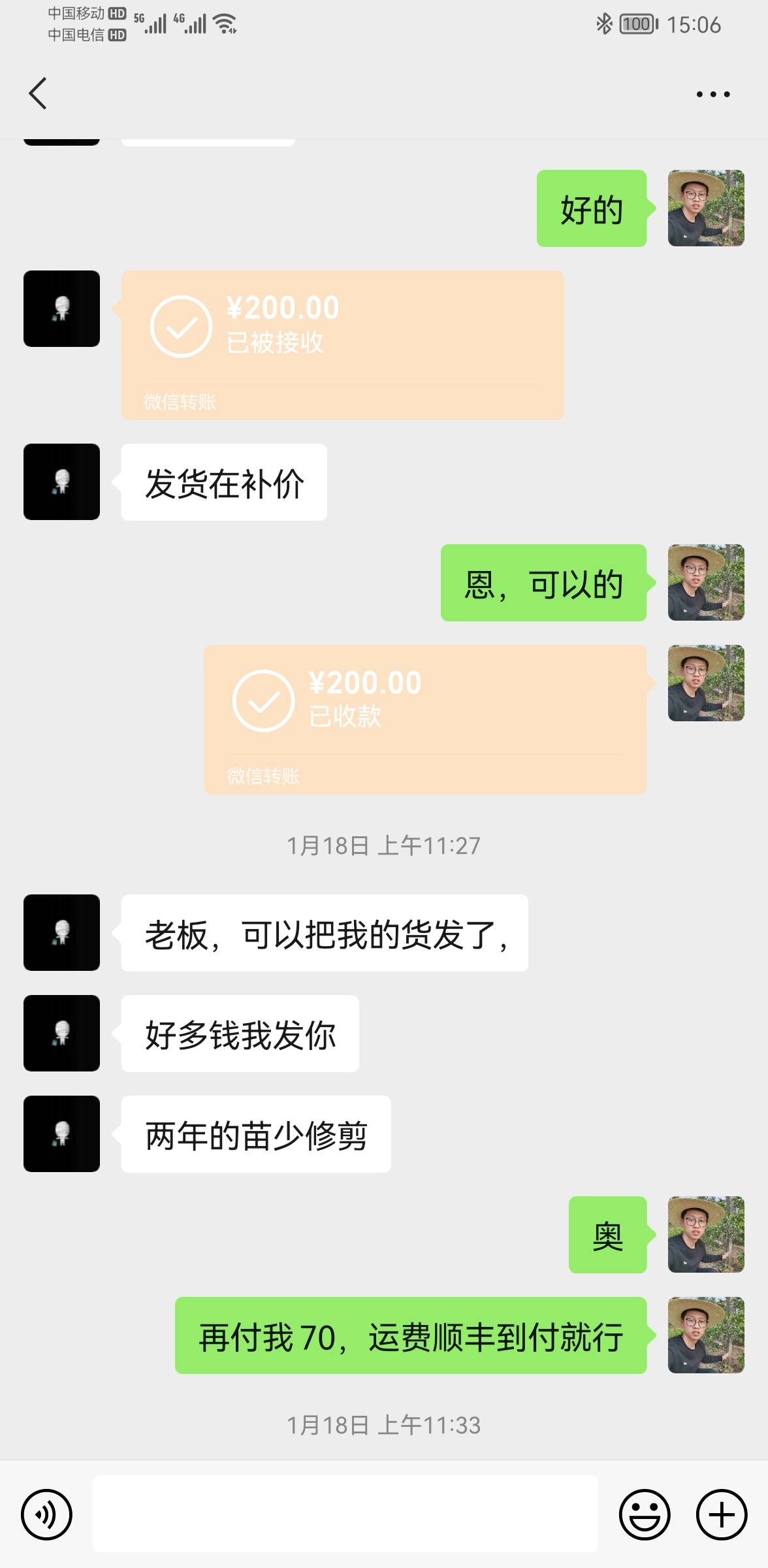Open the plus attachments menu

point(721,1514)
